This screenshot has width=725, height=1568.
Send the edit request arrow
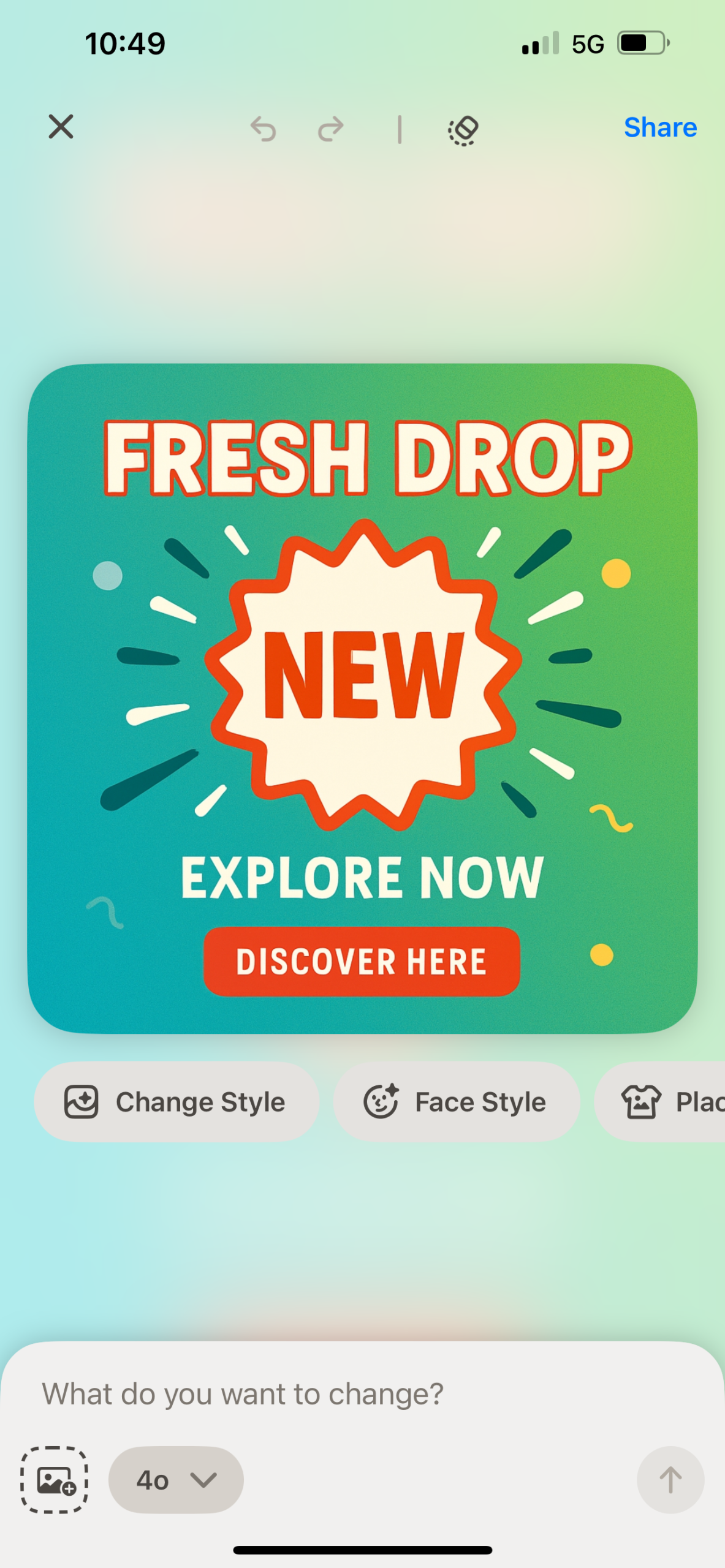670,1480
